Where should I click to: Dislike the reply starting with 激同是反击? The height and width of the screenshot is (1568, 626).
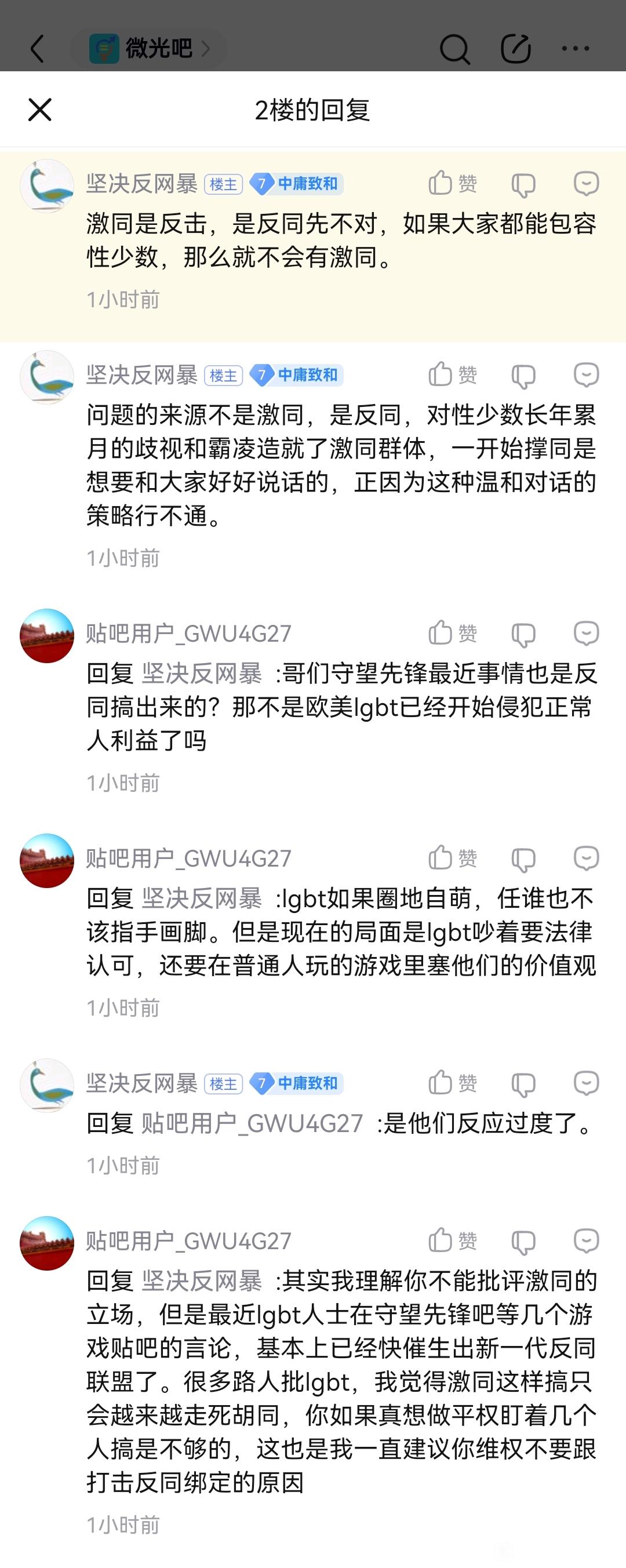[x=523, y=184]
